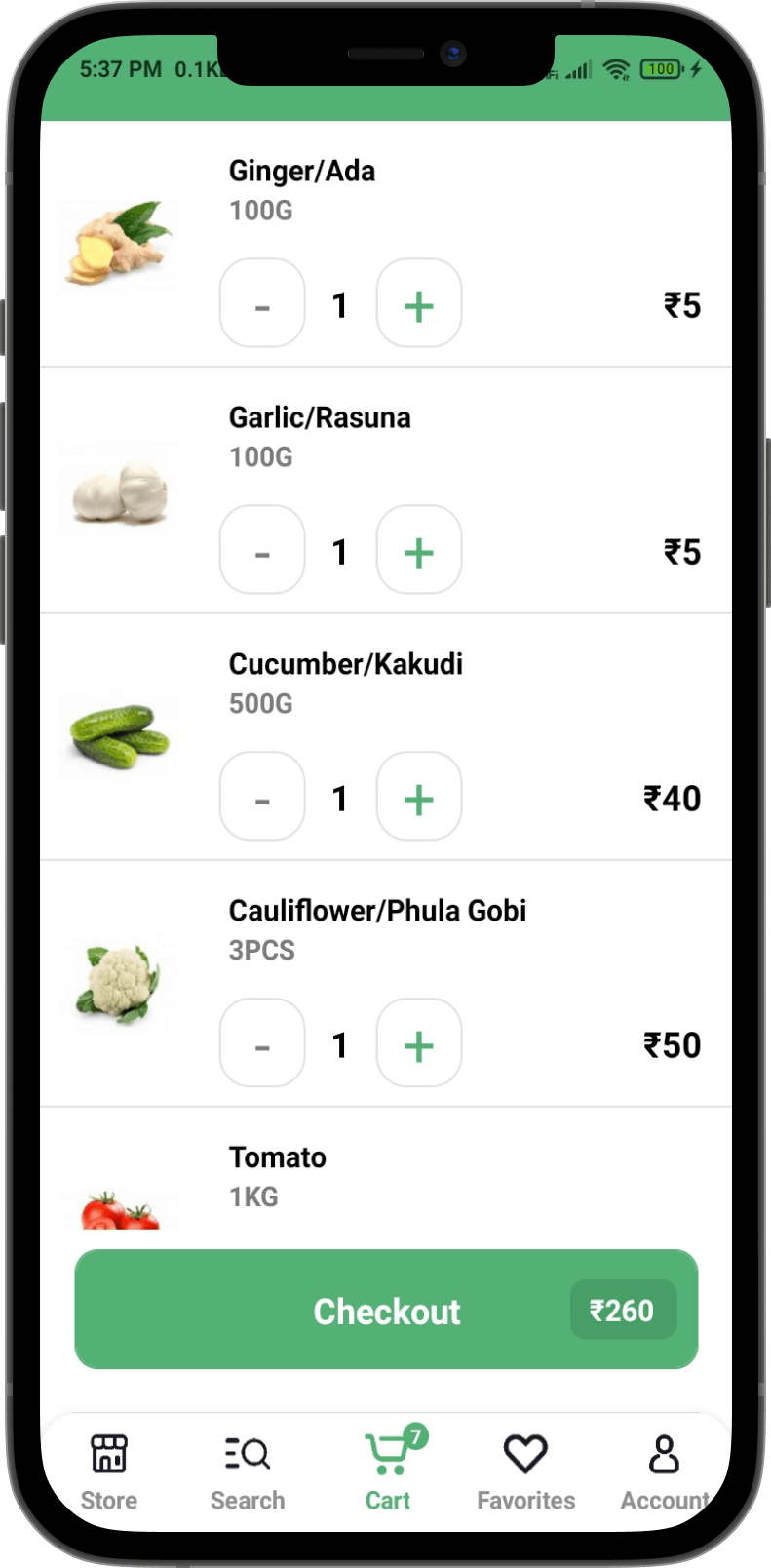Tap the Tomato product entry
The image size is (771, 1568).
pyautogui.click(x=278, y=1157)
